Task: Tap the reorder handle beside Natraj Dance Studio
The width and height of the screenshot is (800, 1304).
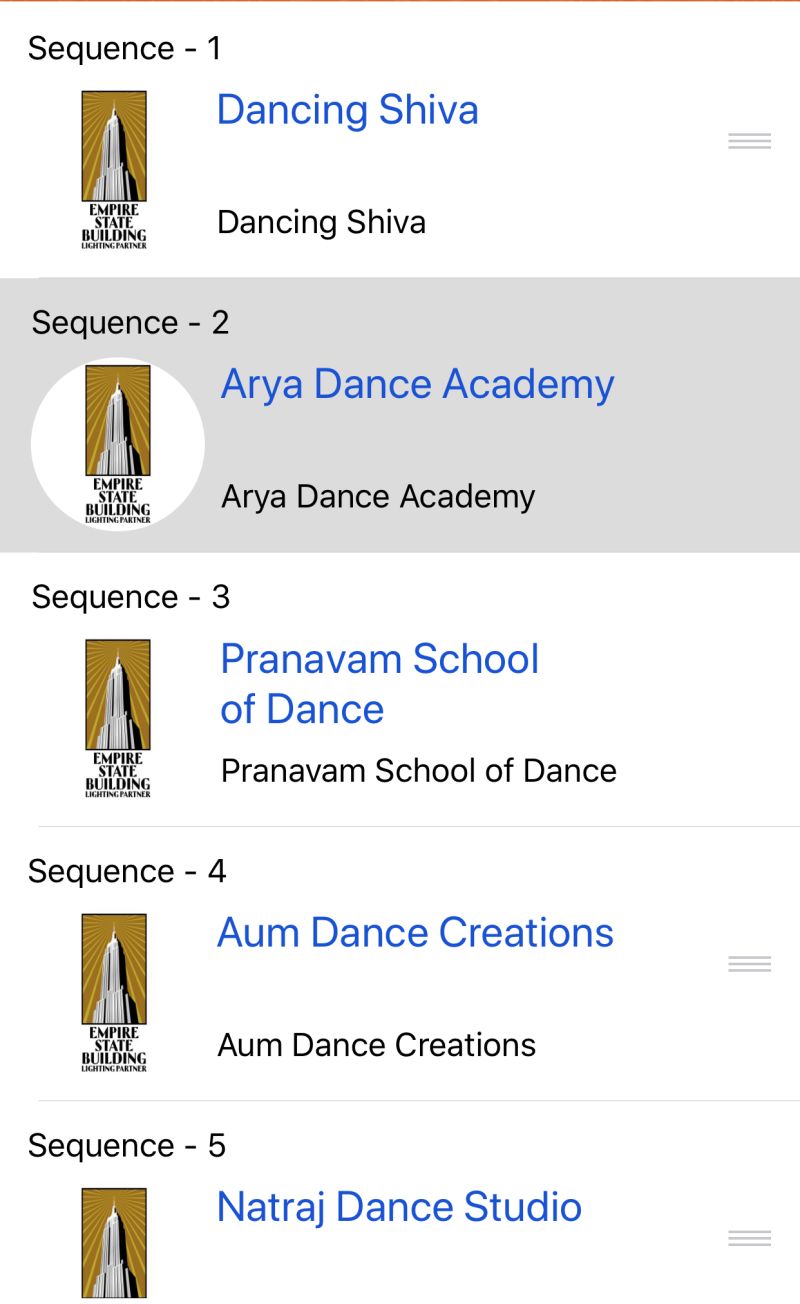Action: point(749,1239)
